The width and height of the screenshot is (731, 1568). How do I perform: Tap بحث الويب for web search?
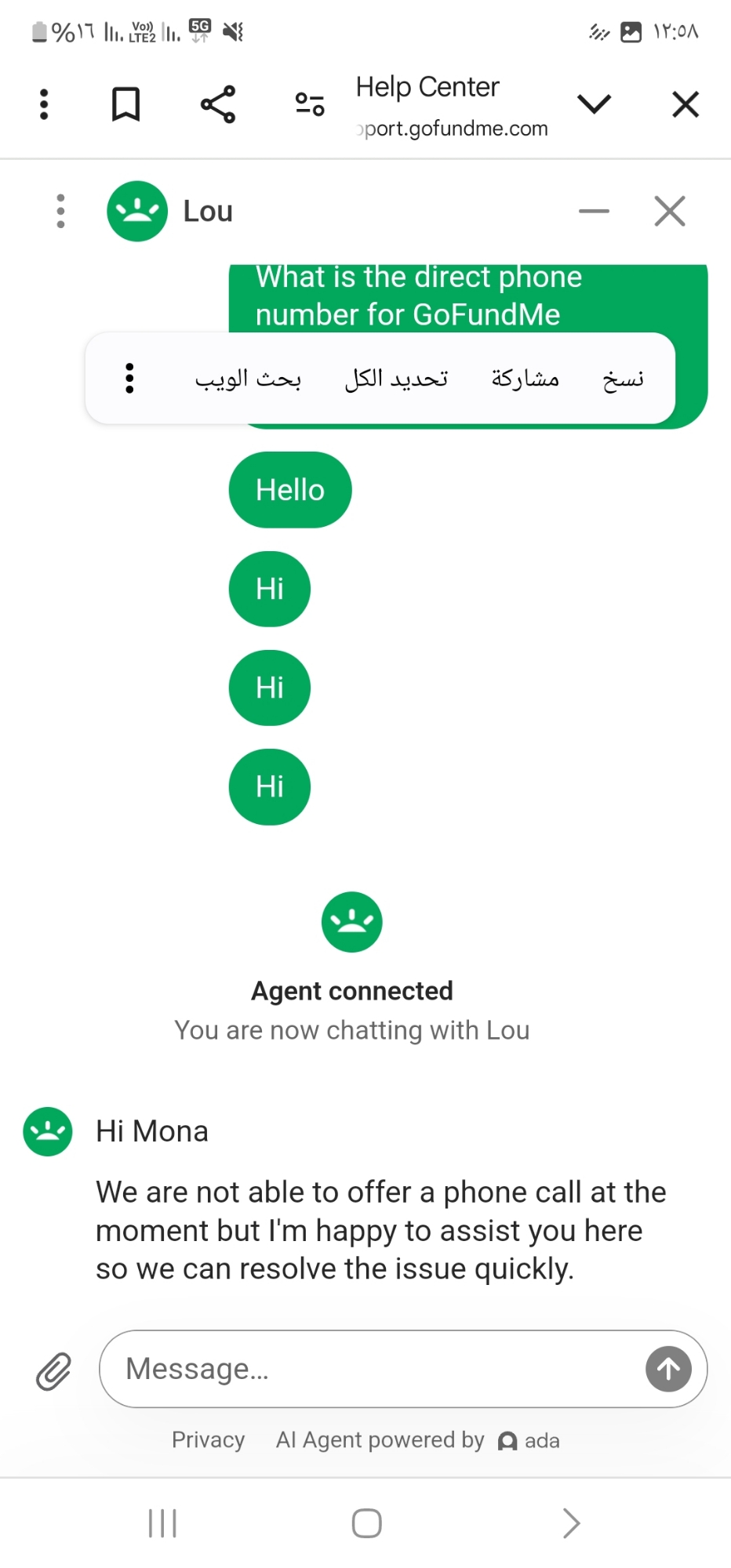click(249, 379)
